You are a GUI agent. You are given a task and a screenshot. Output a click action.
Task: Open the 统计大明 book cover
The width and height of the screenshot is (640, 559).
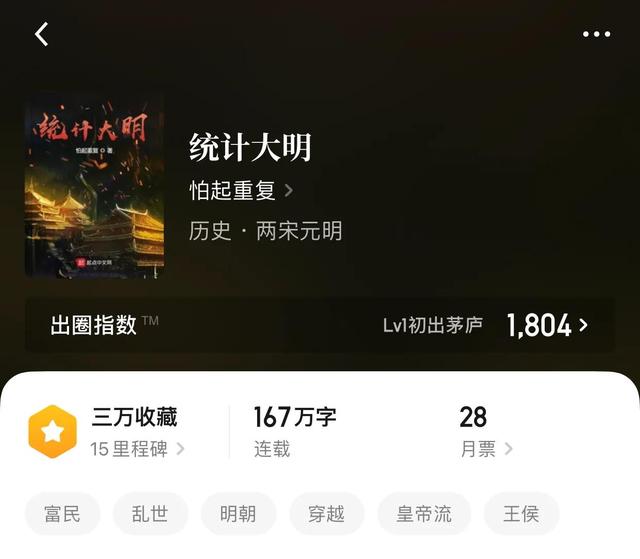pos(94,185)
